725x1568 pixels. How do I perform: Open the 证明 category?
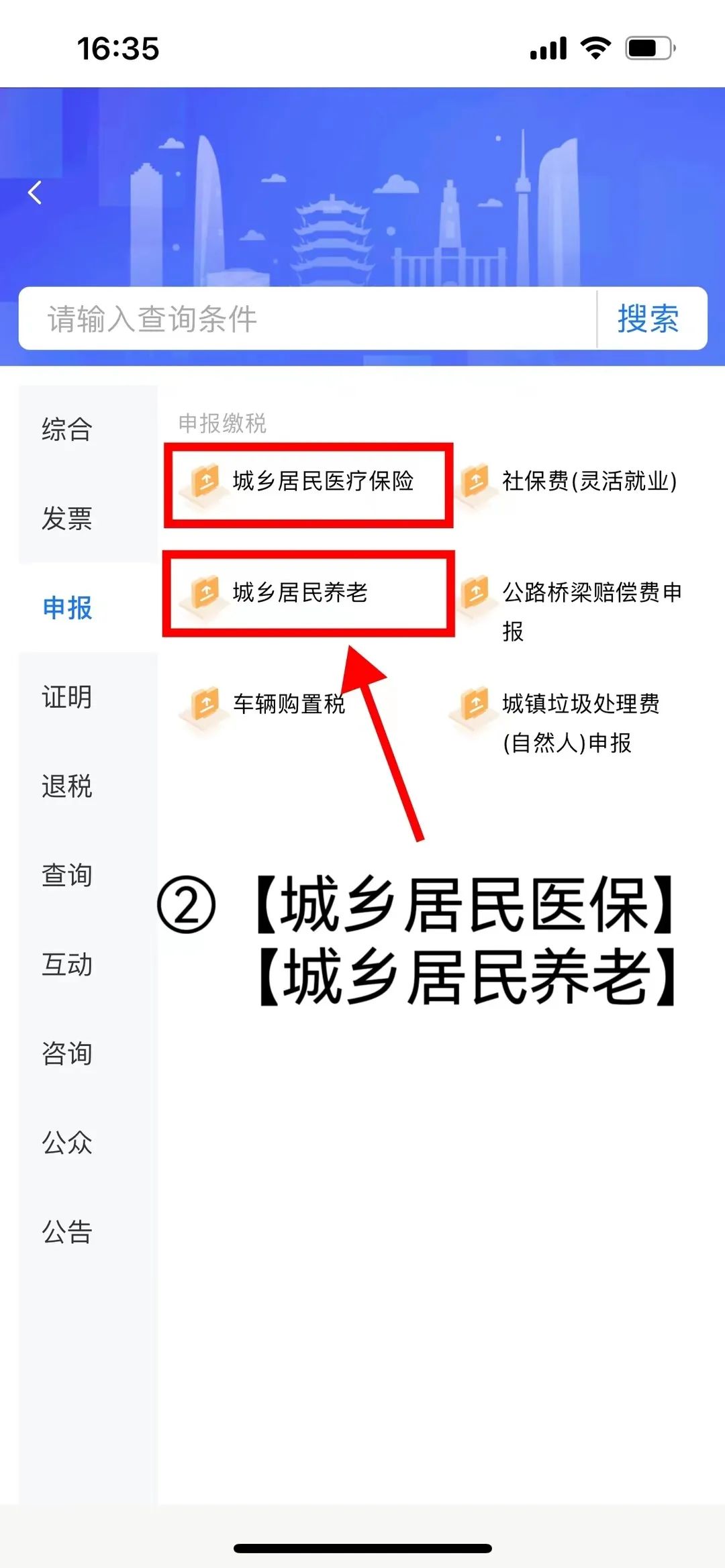click(x=67, y=697)
